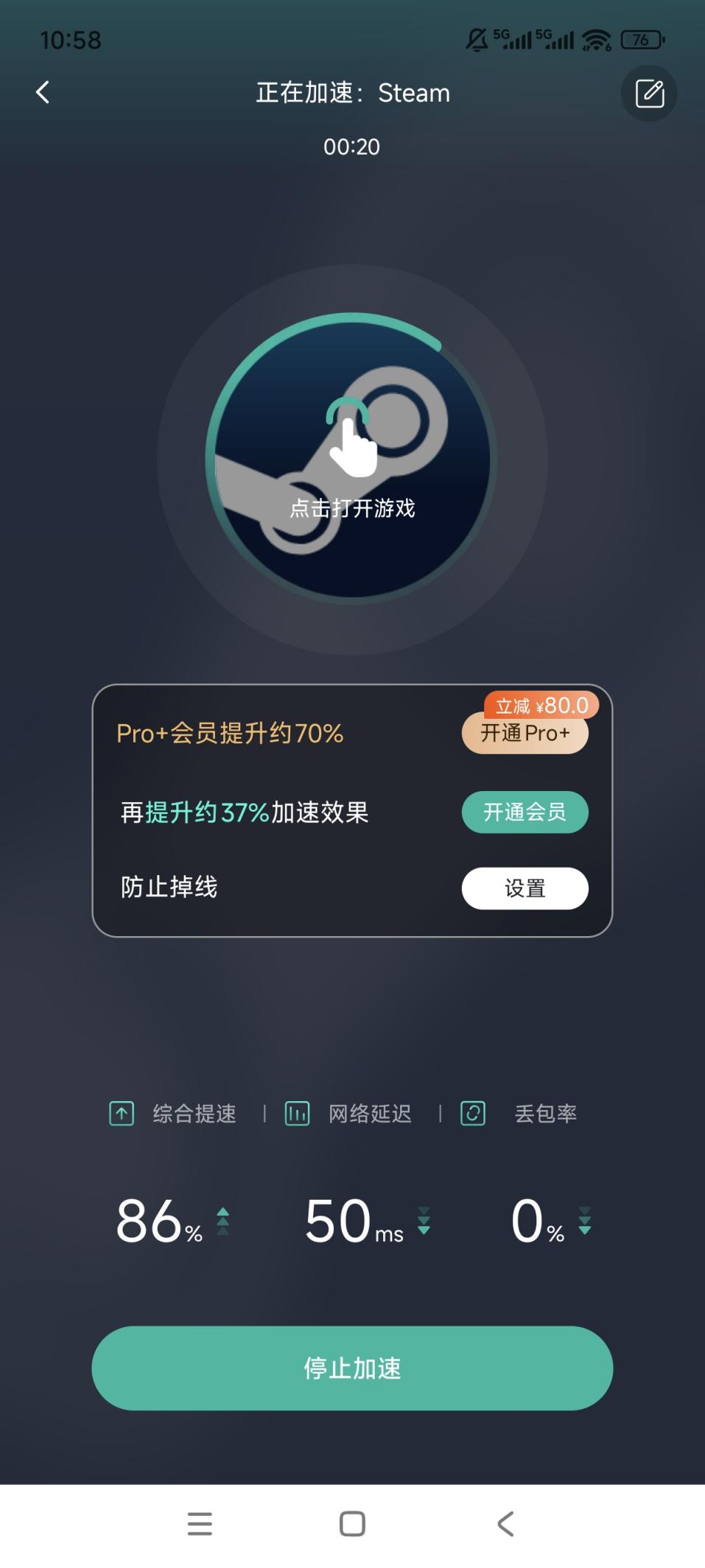The width and height of the screenshot is (705, 1568).
Task: Tap 开通会员 to become a member
Action: tap(525, 812)
